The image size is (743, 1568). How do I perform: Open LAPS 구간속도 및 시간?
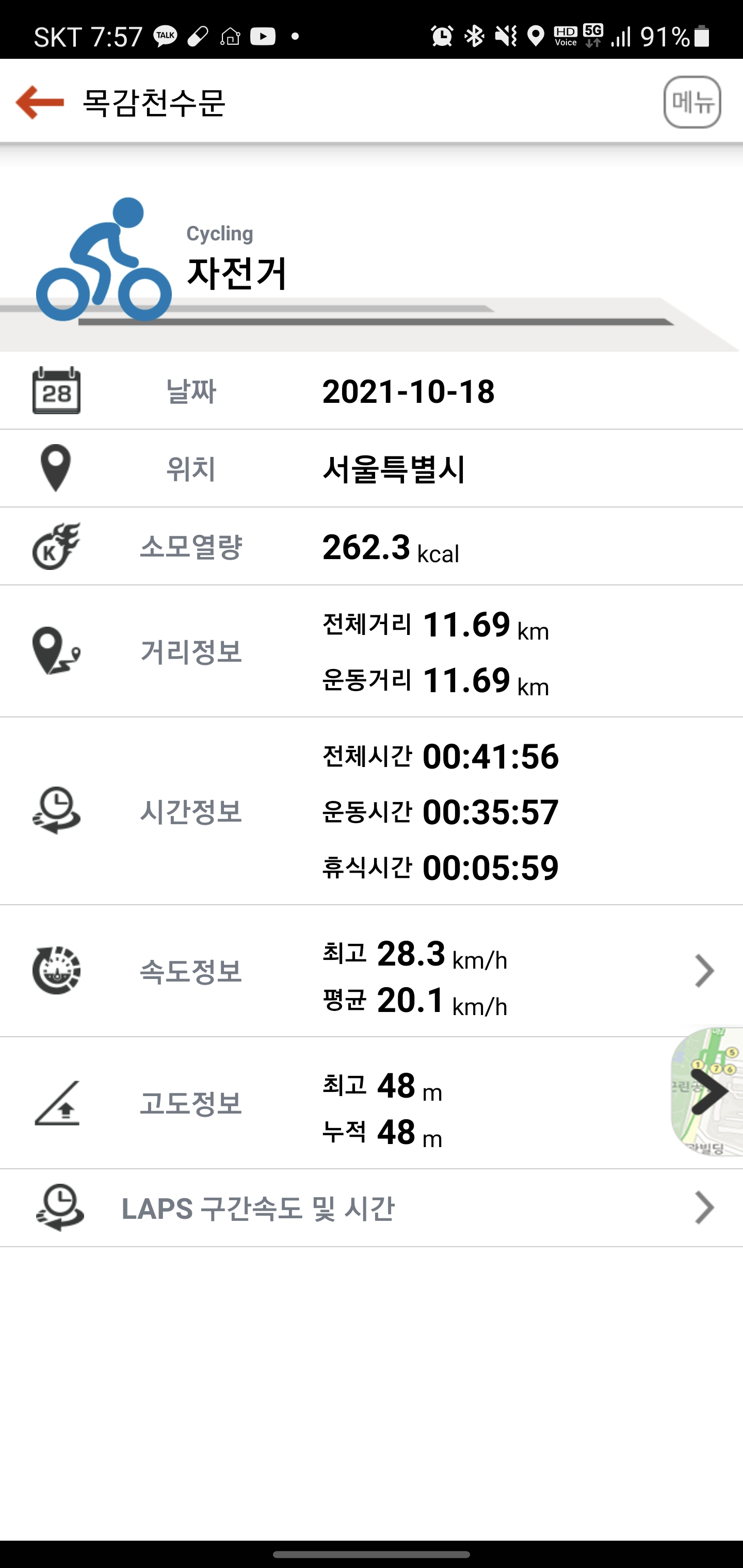click(372, 1207)
